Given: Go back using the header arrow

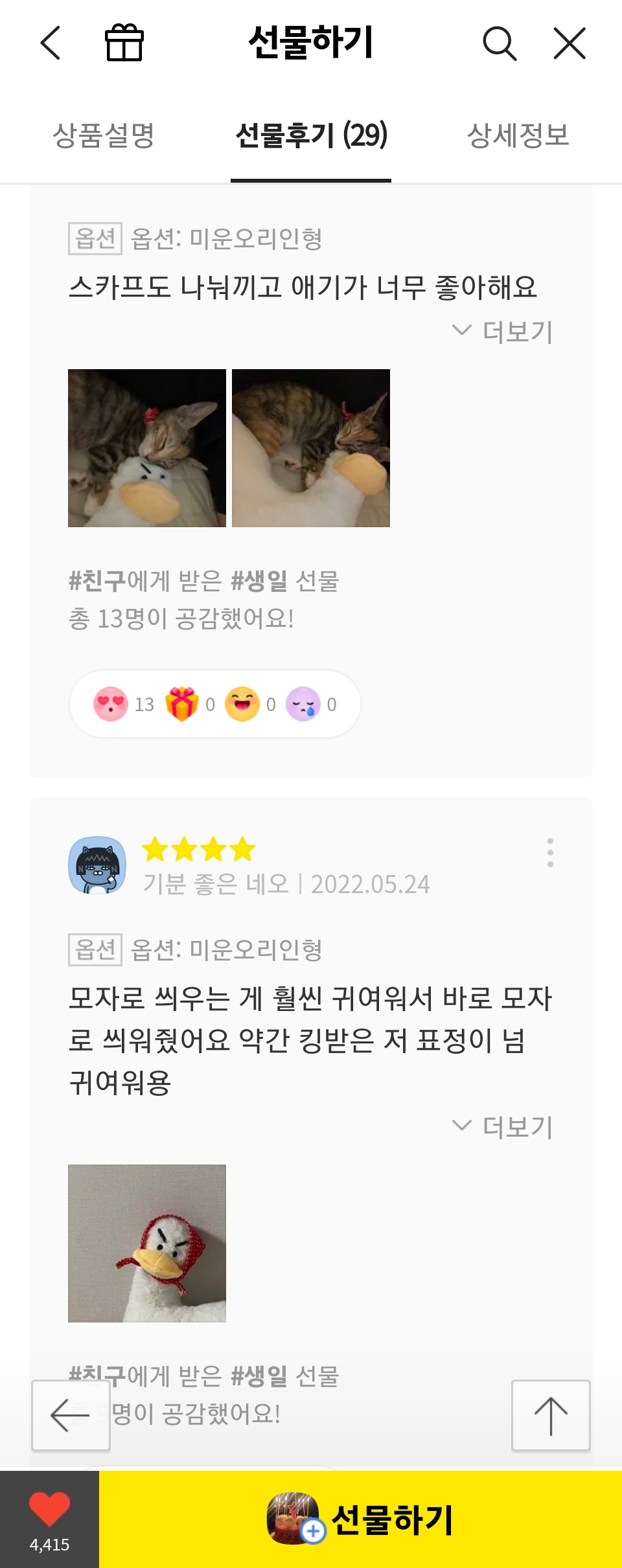Looking at the screenshot, I should (x=51, y=43).
